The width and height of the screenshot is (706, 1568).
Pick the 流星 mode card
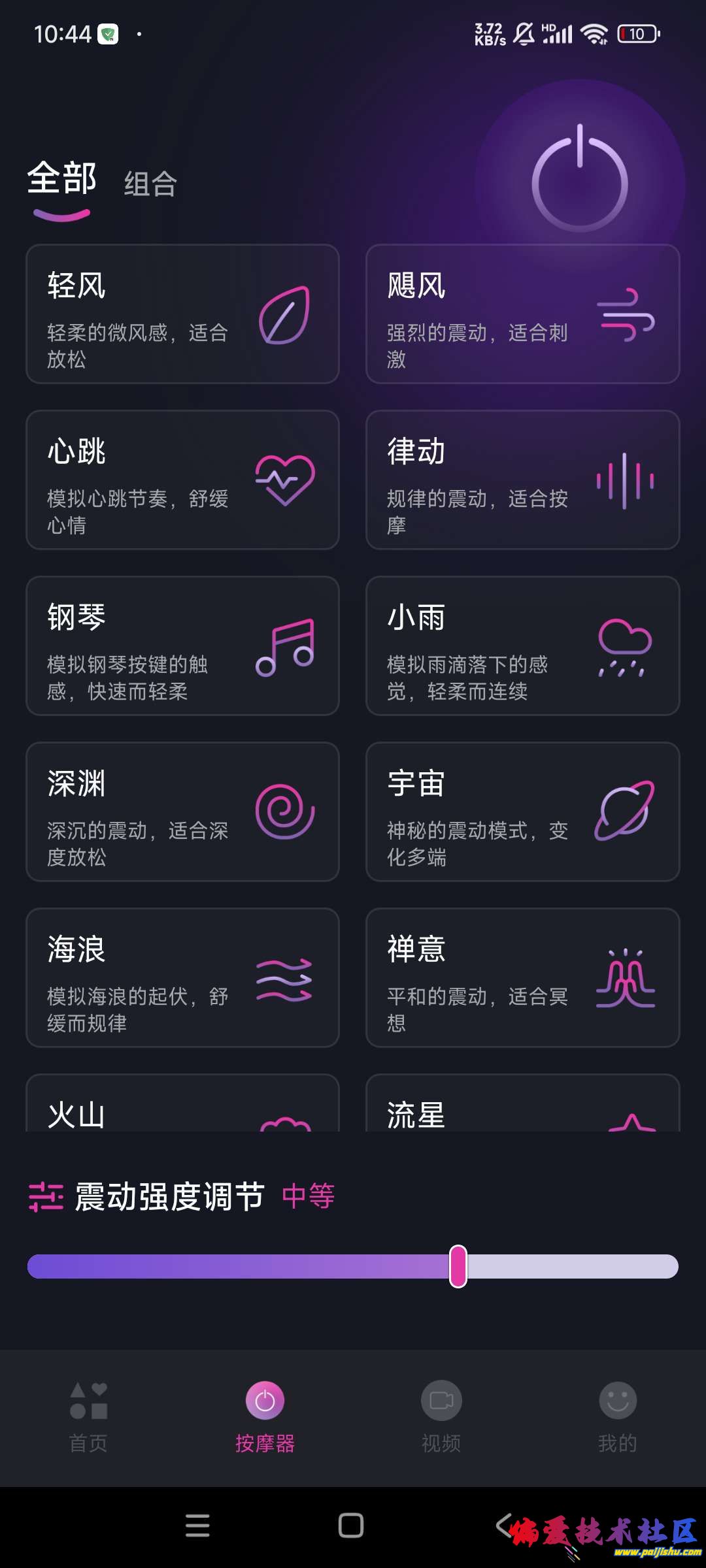522,1107
